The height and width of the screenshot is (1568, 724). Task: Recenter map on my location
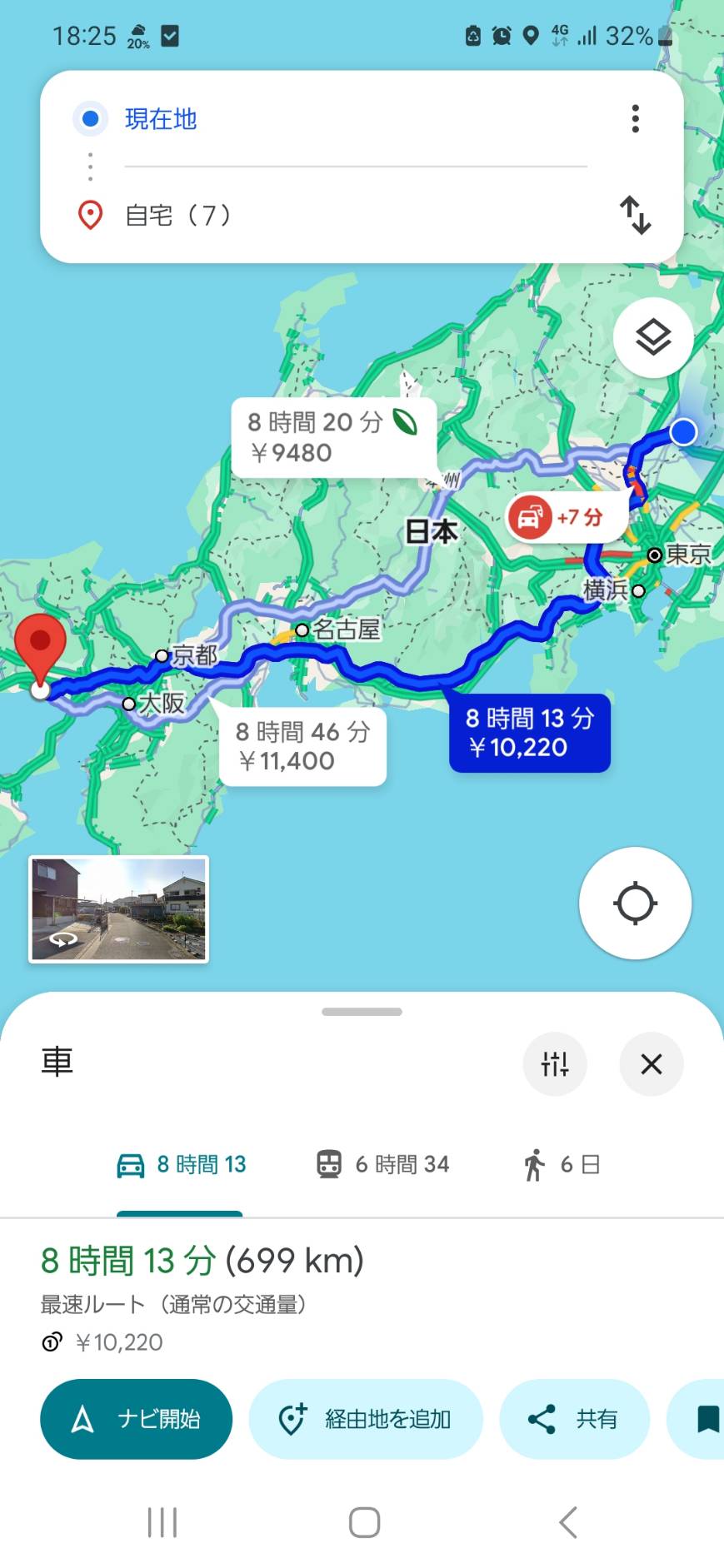[636, 903]
